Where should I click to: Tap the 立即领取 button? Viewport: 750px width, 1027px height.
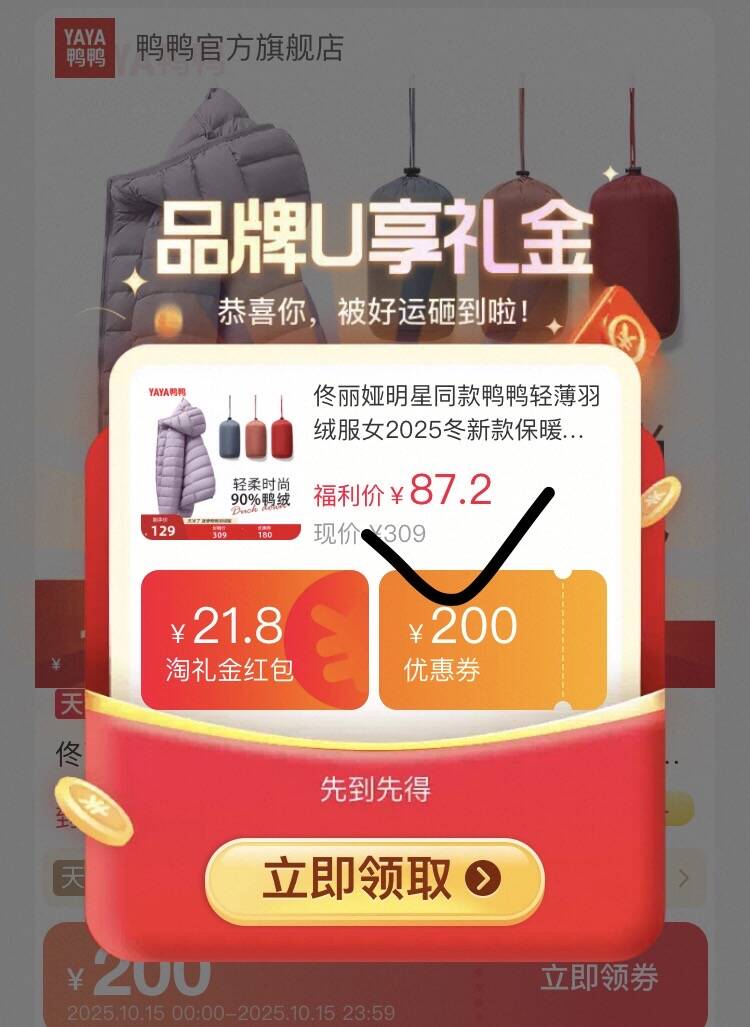tap(374, 880)
